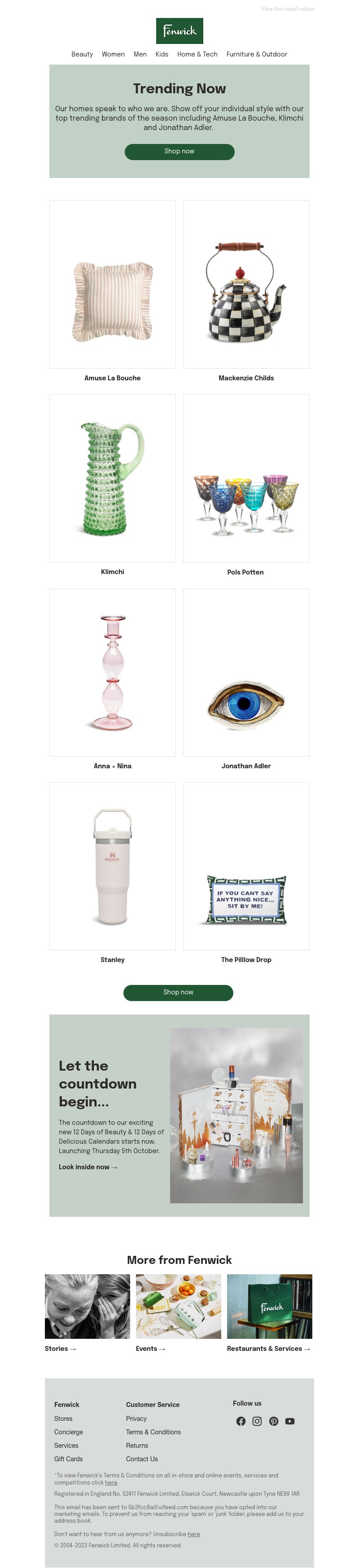Open the Events section
Image resolution: width=359 pixels, height=1568 pixels.
[x=150, y=1349]
